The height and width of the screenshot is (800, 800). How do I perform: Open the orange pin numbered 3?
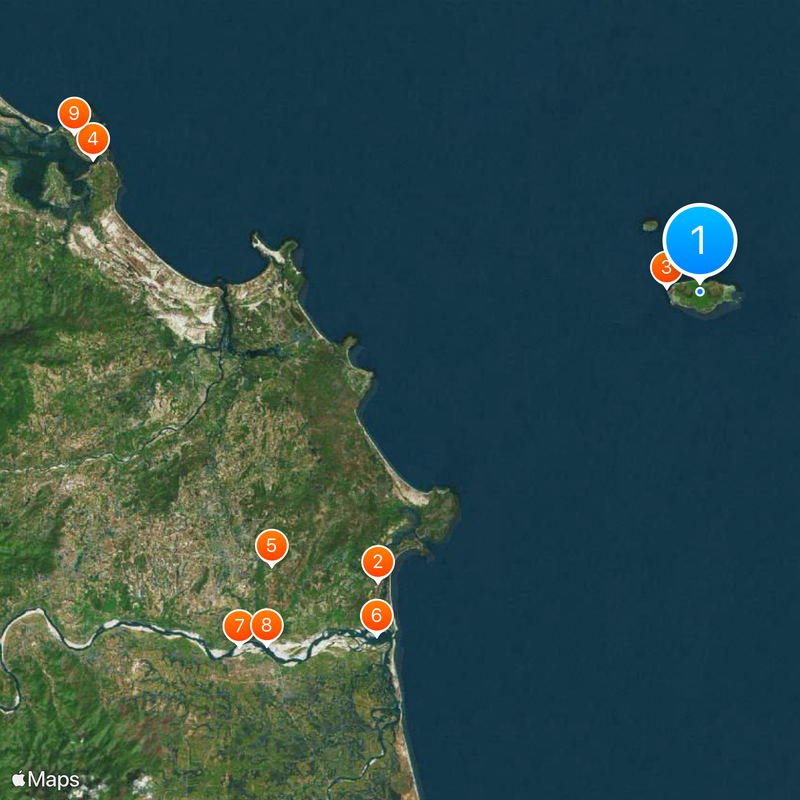pyautogui.click(x=663, y=268)
